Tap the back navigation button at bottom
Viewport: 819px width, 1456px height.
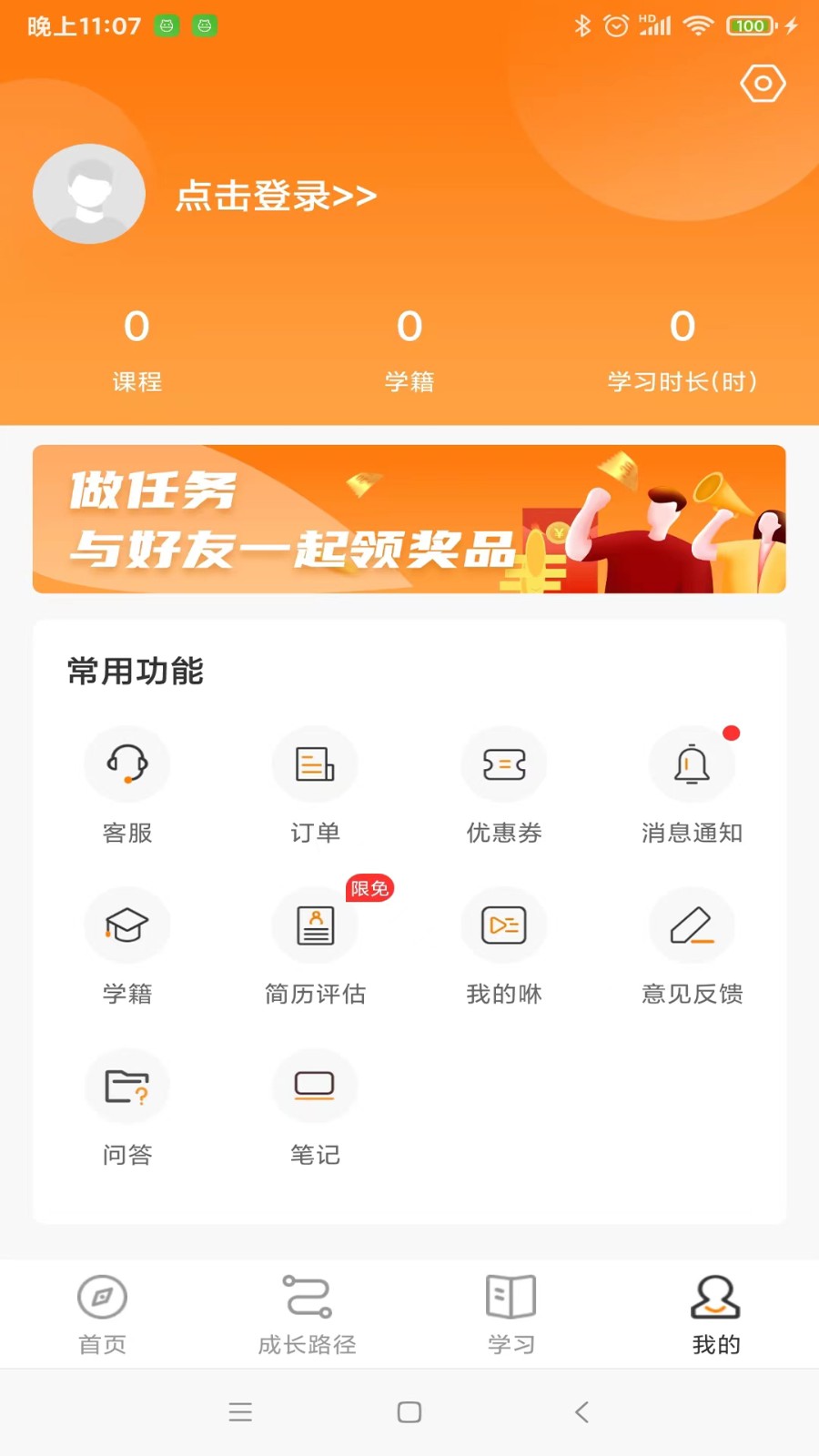(x=581, y=1411)
